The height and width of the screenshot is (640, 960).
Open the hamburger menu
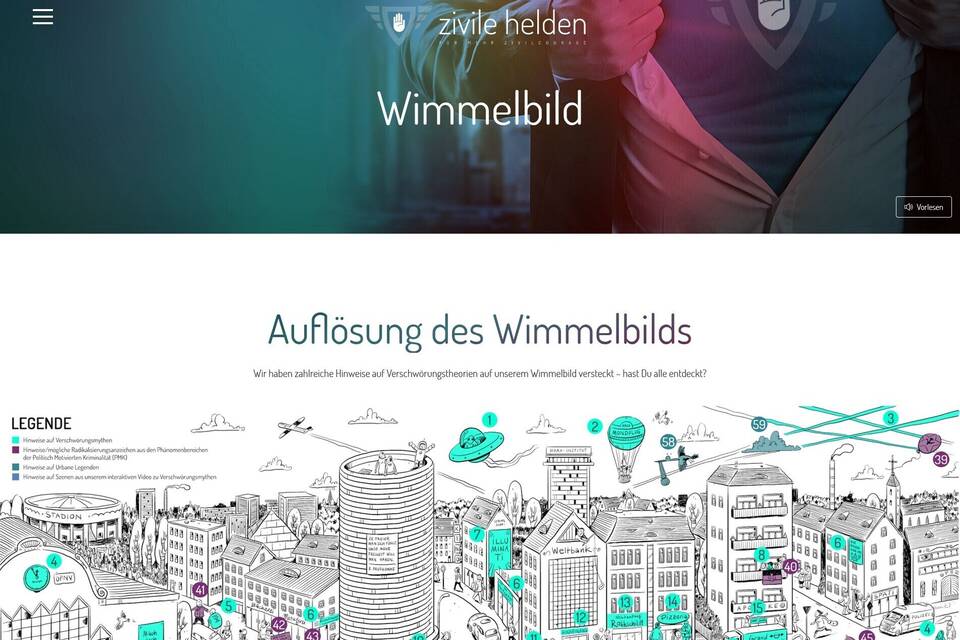pyautogui.click(x=42, y=16)
